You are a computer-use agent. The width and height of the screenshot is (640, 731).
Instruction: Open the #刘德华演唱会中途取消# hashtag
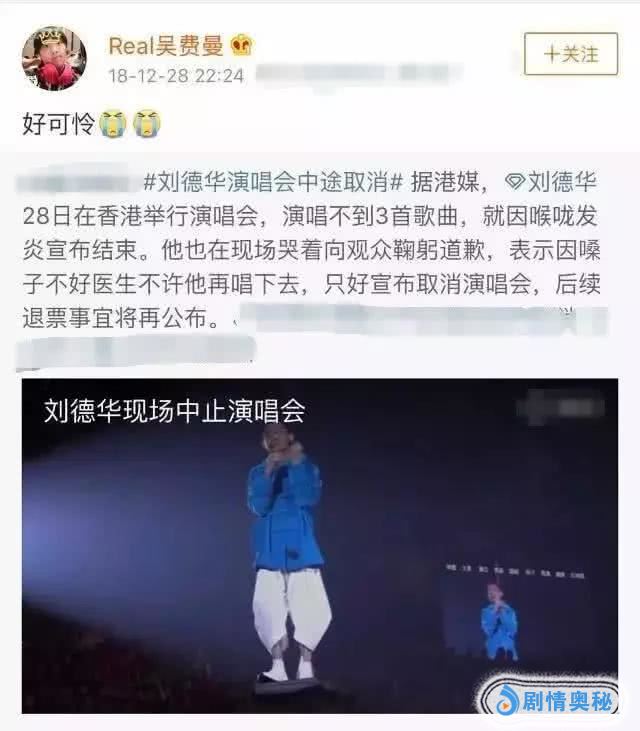(x=273, y=185)
